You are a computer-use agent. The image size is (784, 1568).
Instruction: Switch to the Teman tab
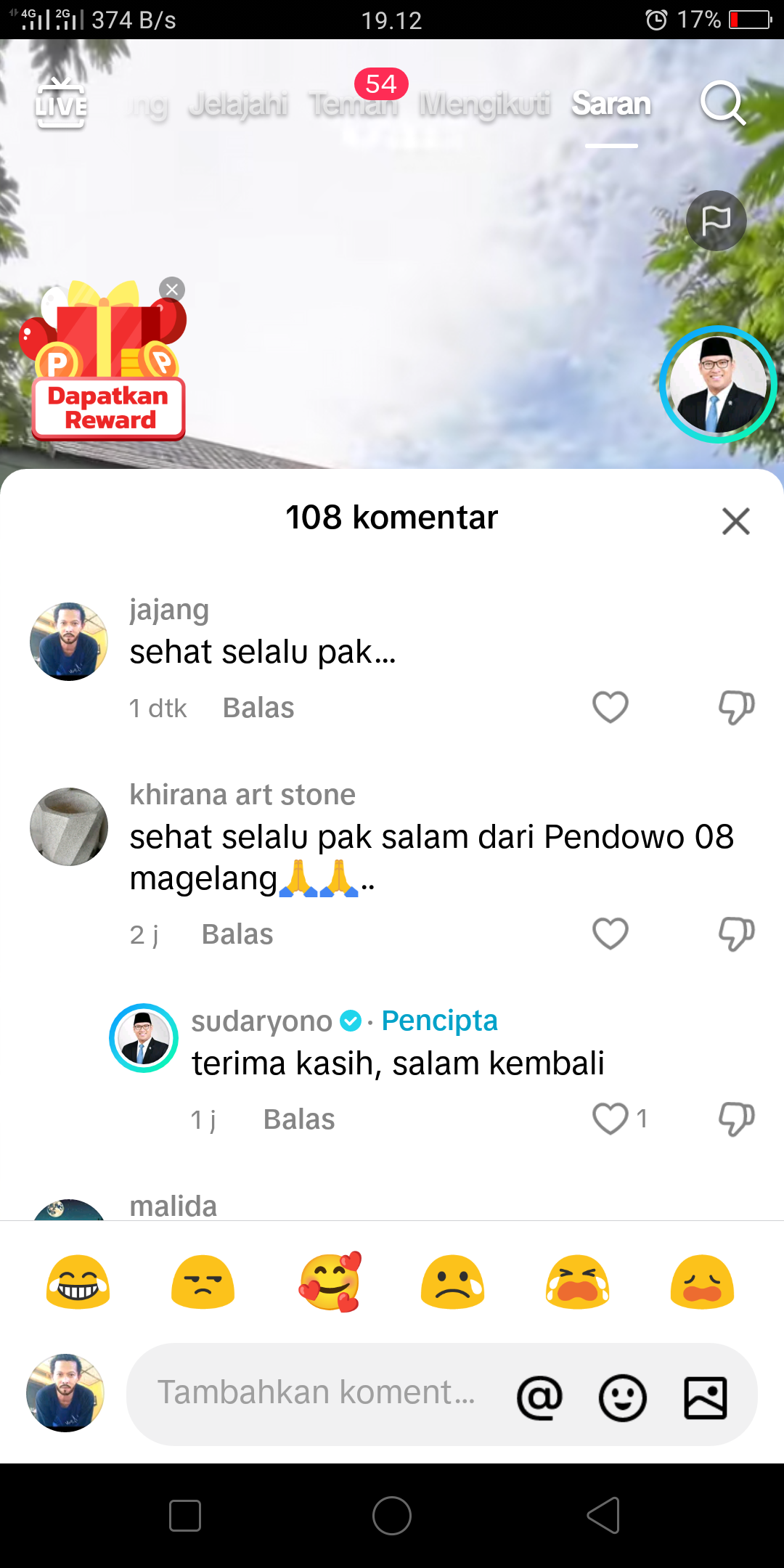click(x=354, y=105)
